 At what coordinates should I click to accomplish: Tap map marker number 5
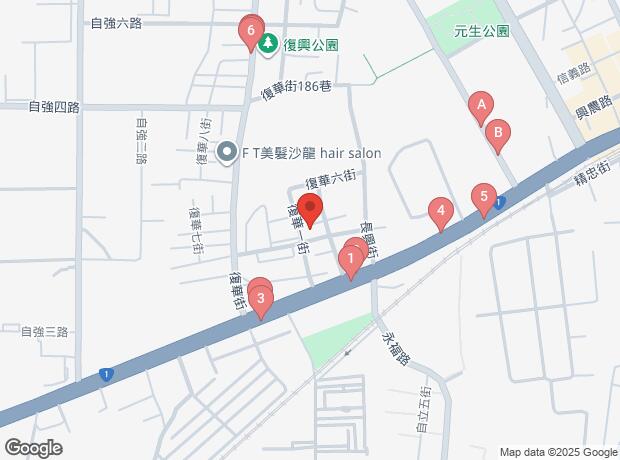484,196
